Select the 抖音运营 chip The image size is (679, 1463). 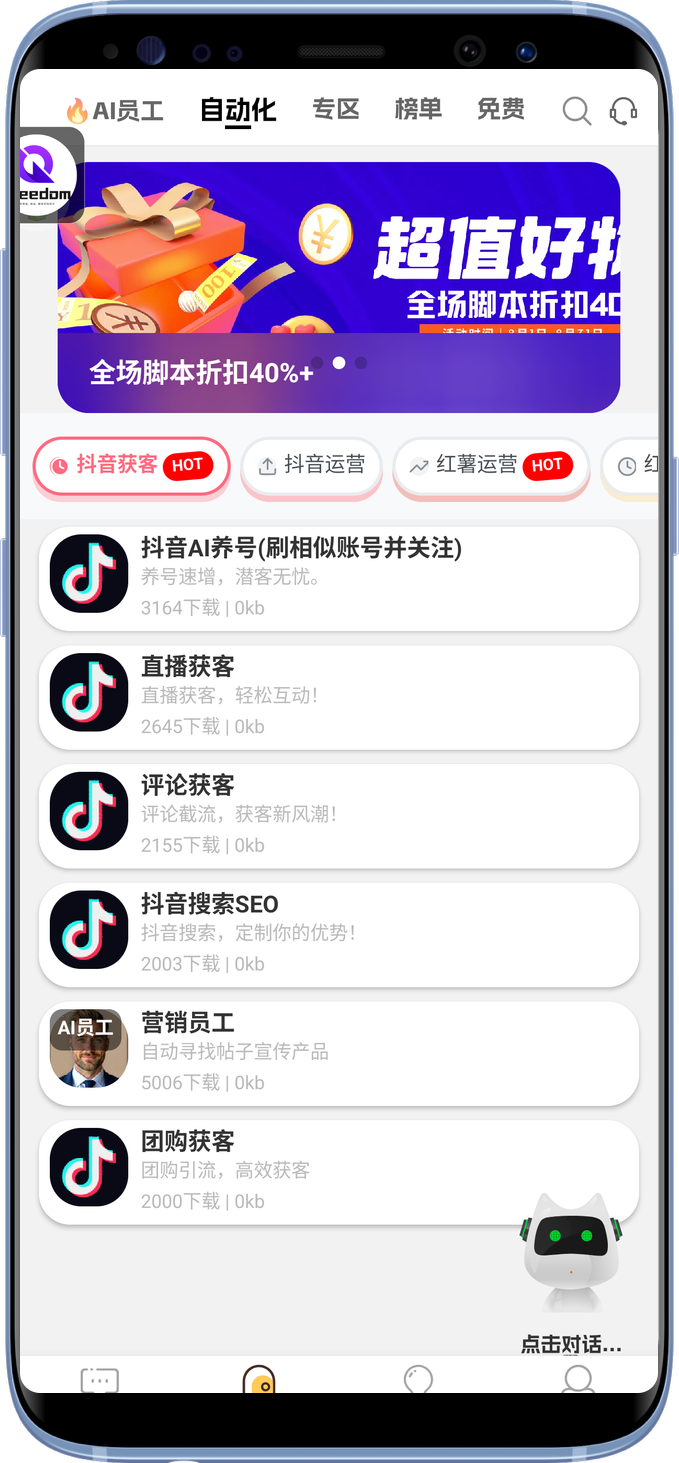[x=311, y=465]
